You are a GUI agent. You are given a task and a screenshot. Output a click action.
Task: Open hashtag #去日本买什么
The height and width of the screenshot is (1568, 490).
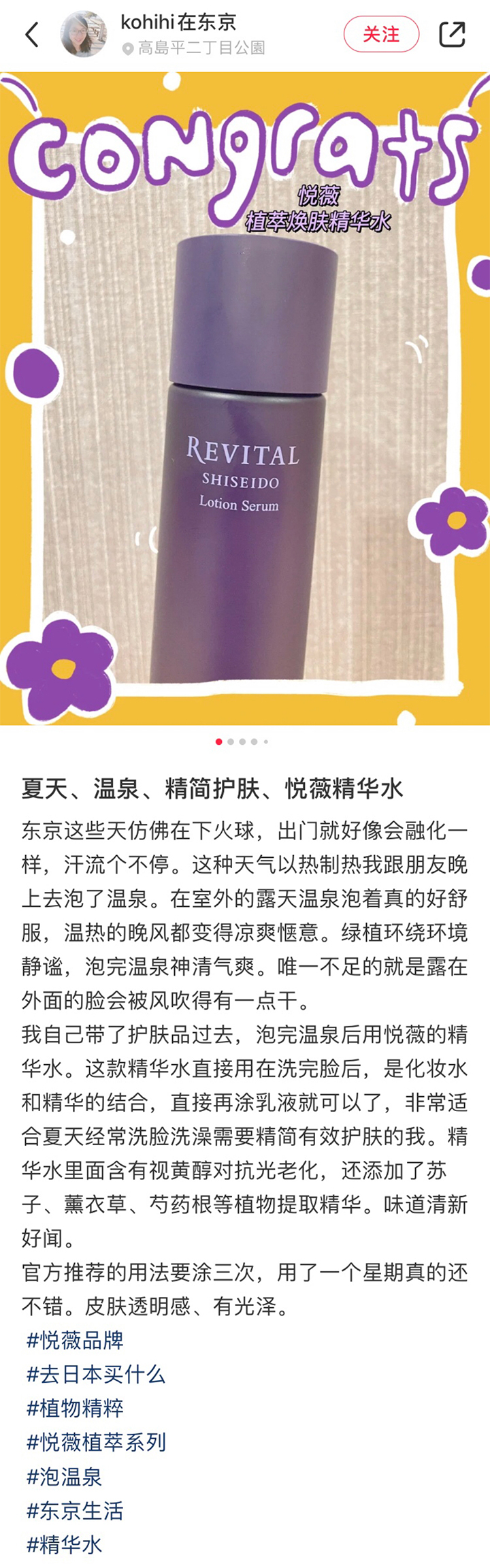pos(96,1374)
